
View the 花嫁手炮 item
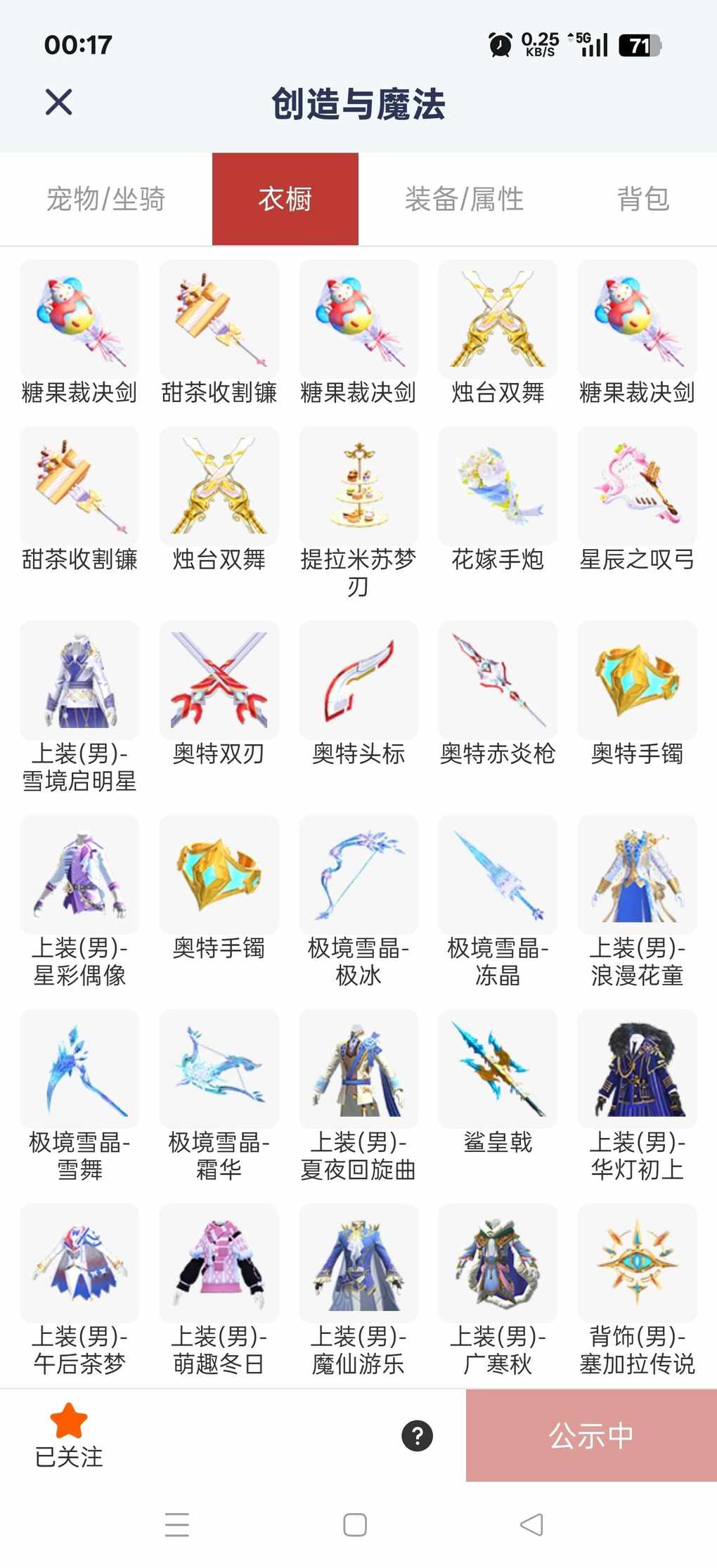click(x=498, y=488)
